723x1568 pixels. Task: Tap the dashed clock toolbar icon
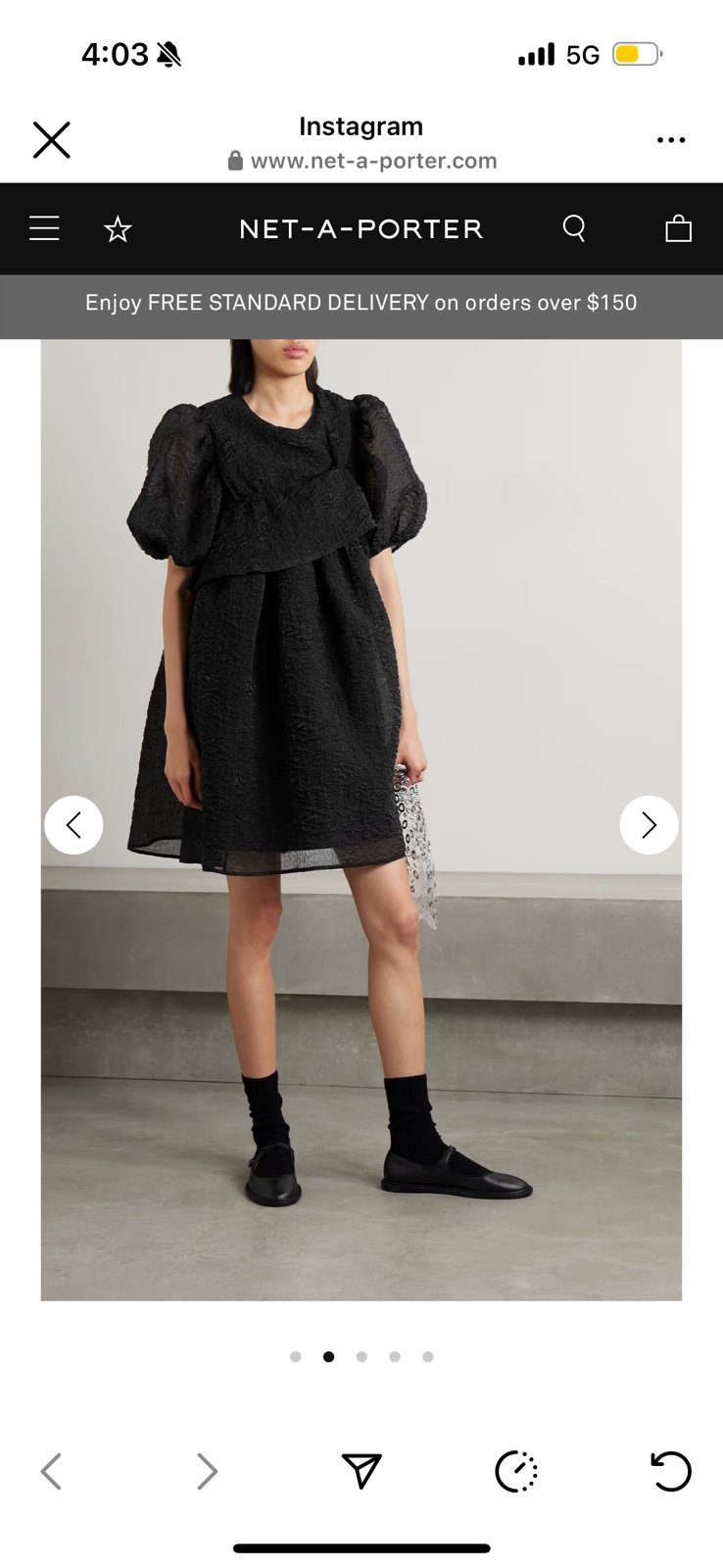(516, 1471)
